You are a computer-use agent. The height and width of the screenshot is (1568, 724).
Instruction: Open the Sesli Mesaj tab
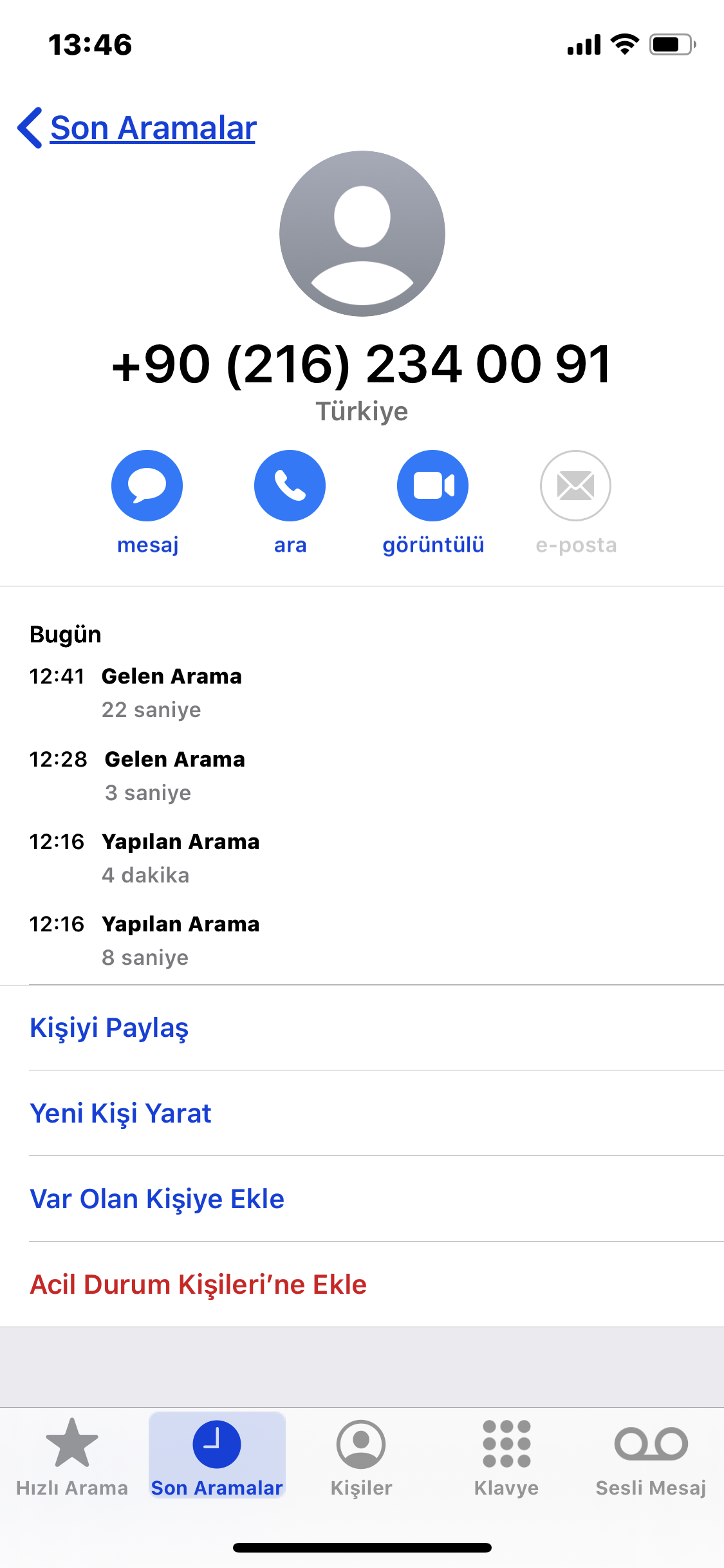coord(651,1457)
